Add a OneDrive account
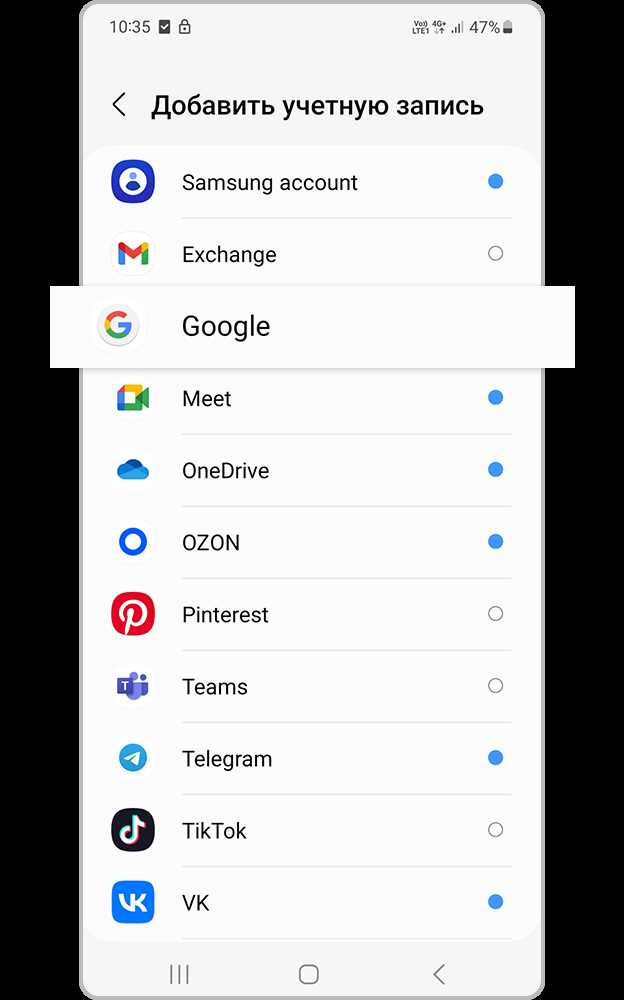 (312, 471)
